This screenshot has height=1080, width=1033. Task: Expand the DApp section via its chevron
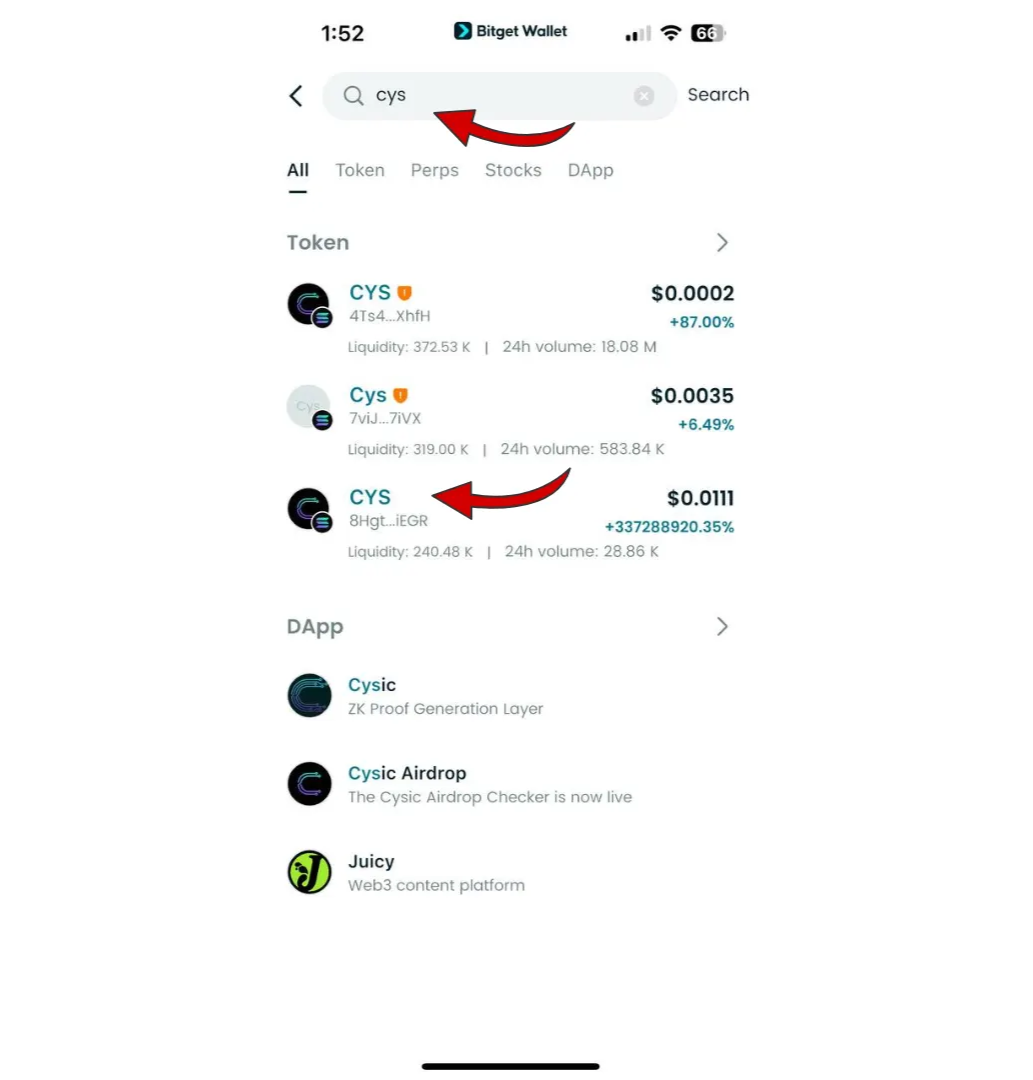722,627
